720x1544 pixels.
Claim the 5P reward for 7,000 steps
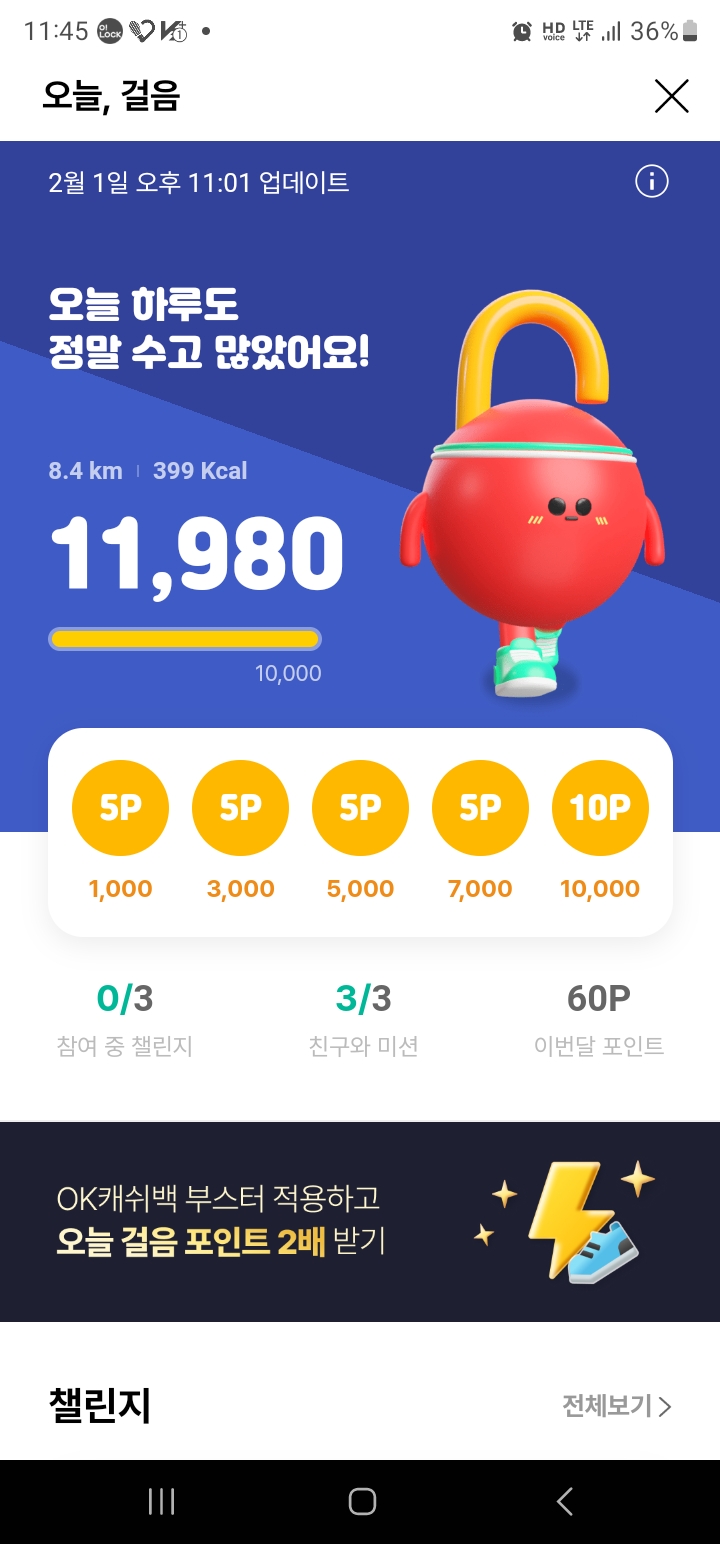pos(480,808)
